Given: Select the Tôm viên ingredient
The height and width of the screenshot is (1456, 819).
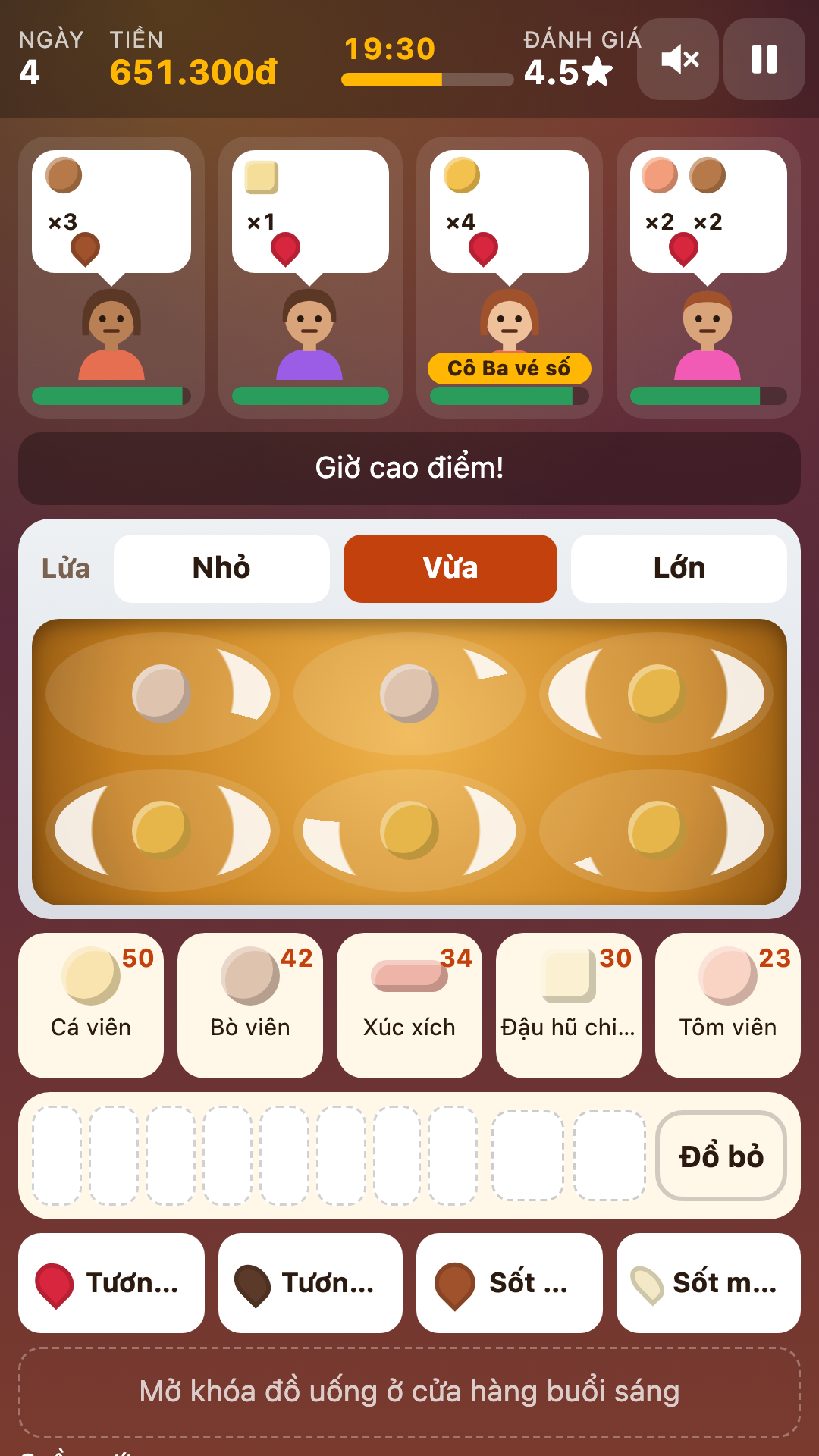Looking at the screenshot, I should click(728, 1005).
